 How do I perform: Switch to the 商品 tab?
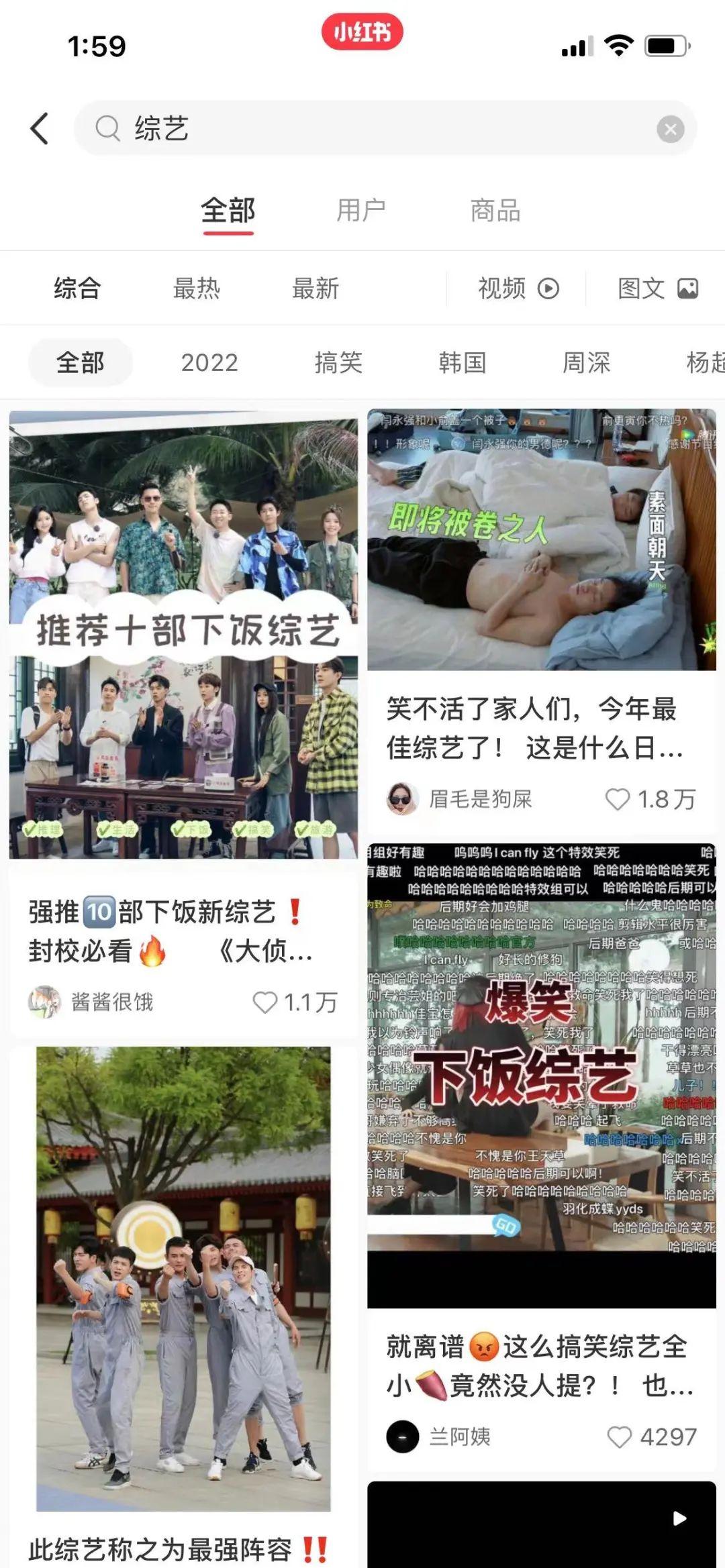point(495,211)
